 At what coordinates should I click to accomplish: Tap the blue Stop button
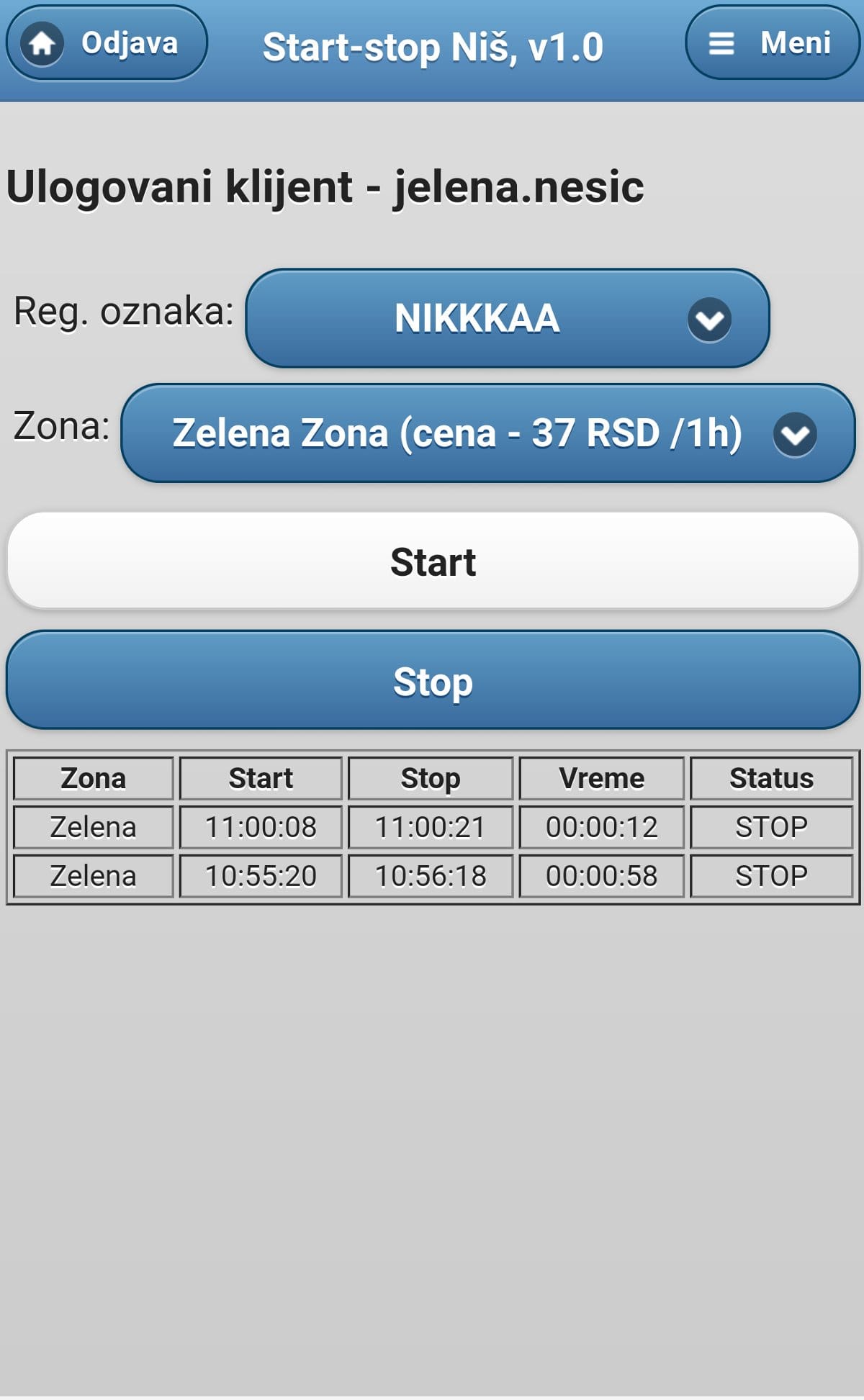click(433, 681)
